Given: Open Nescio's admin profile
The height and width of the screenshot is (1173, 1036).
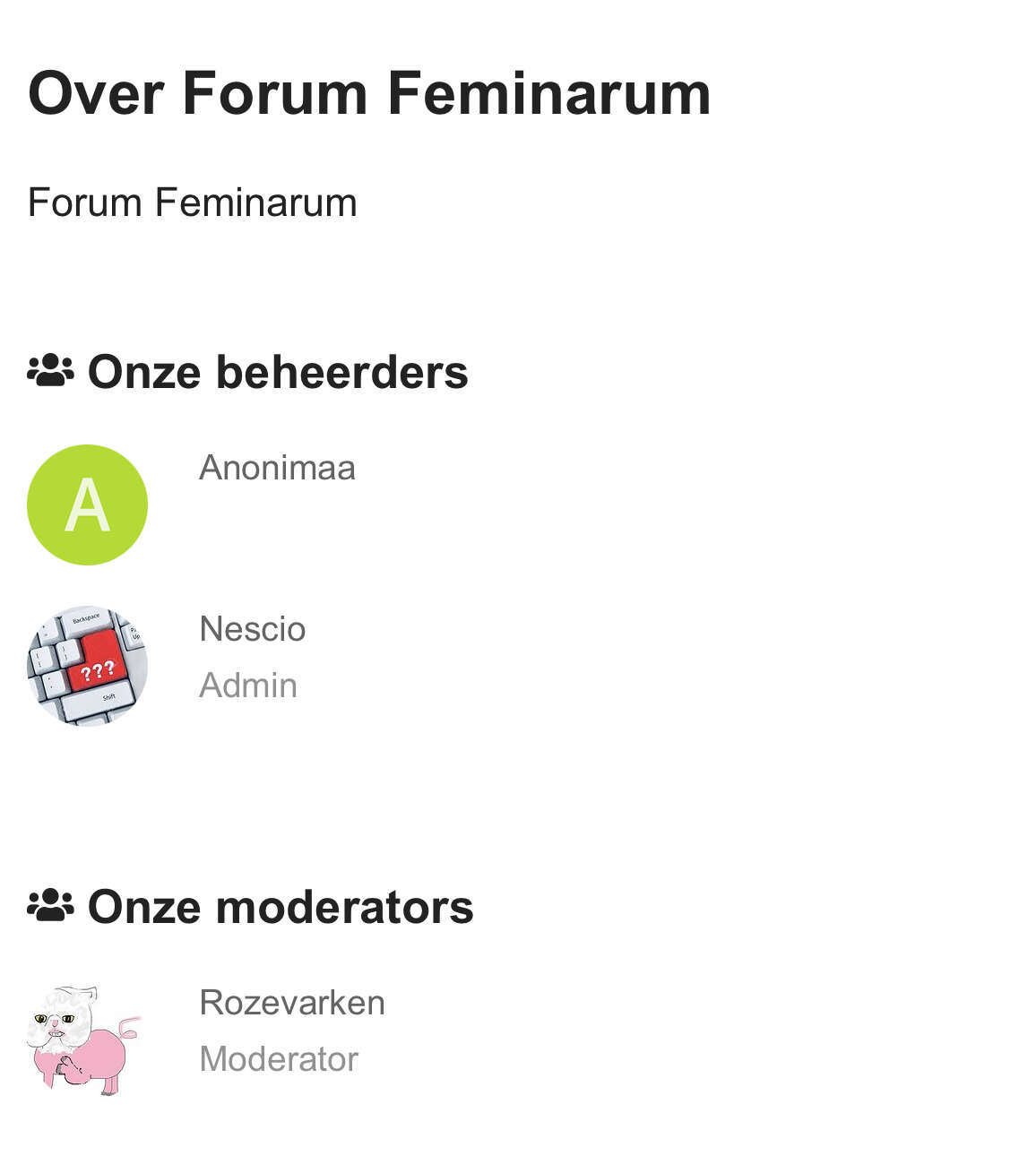Looking at the screenshot, I should 252,629.
